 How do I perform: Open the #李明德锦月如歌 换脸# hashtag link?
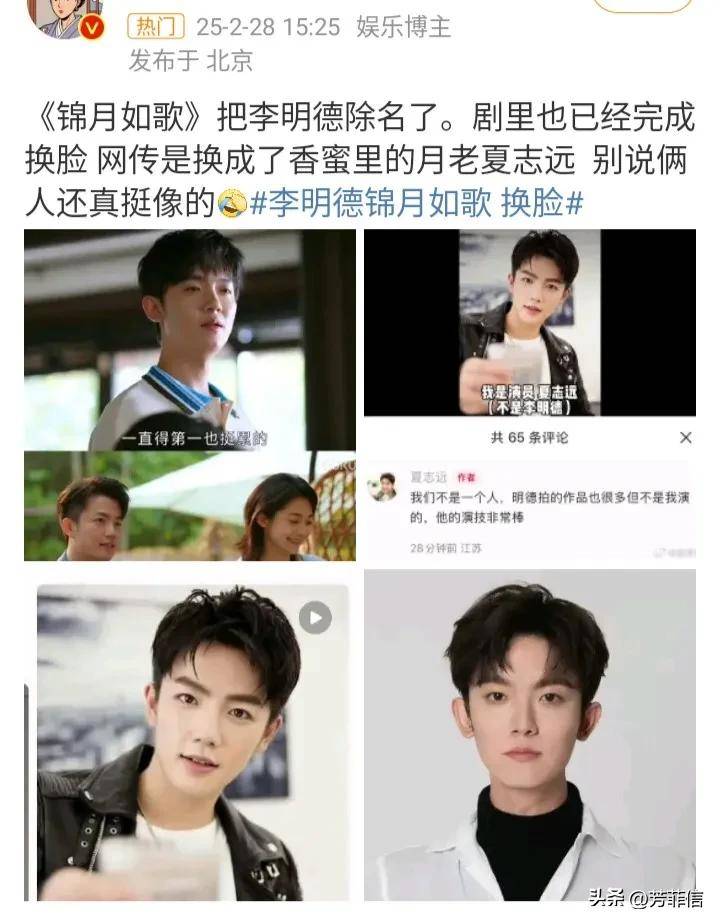pyautogui.click(x=416, y=204)
